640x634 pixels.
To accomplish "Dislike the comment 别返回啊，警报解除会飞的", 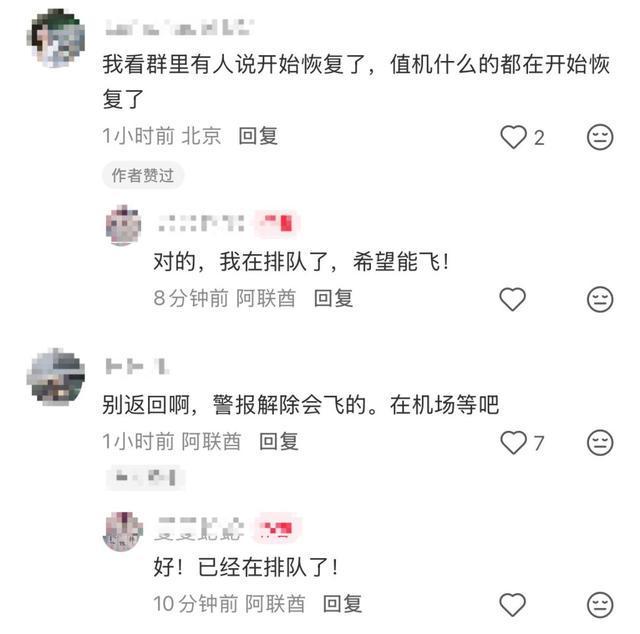I will coord(600,442).
